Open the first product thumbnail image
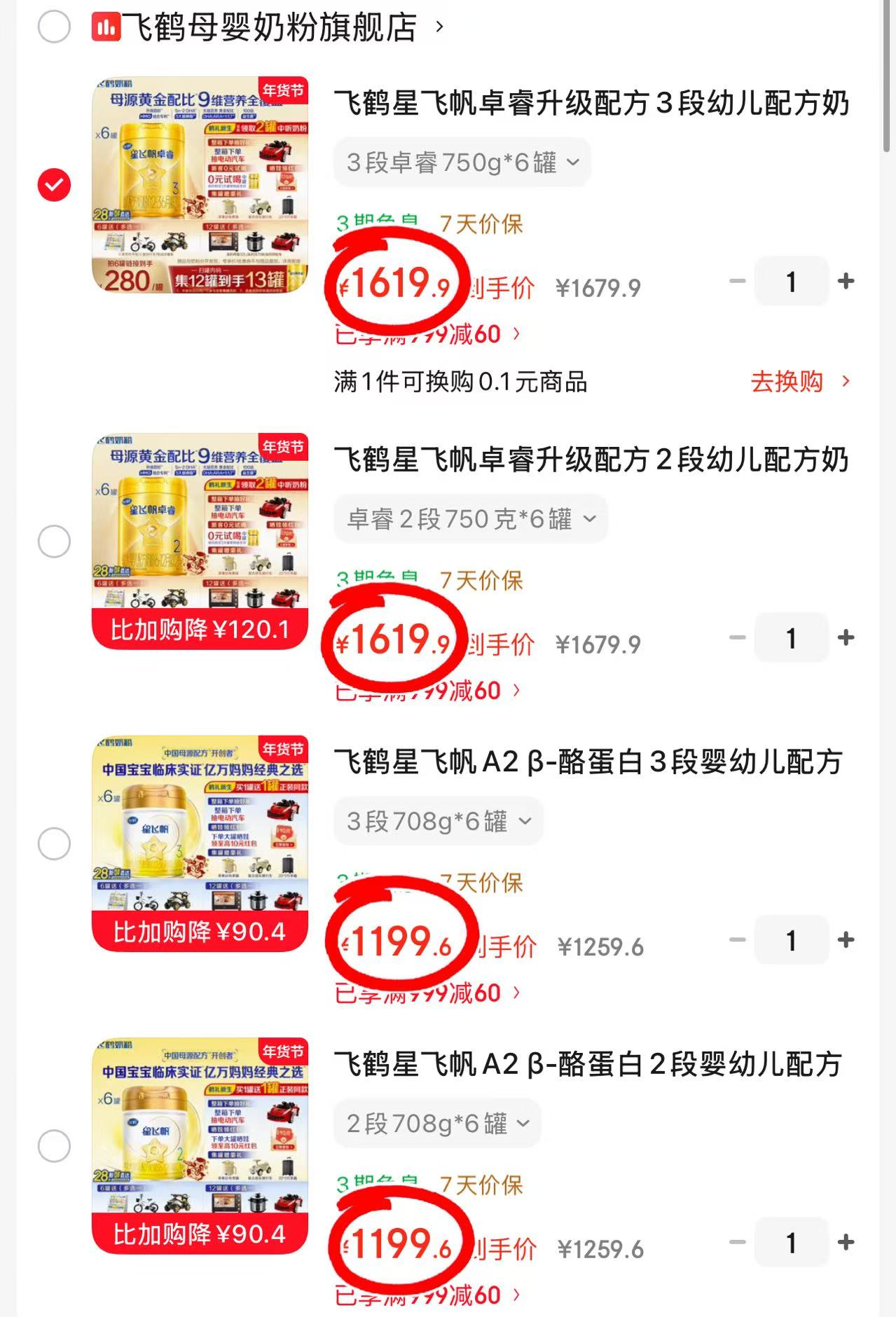This screenshot has width=896, height=1317. [199, 186]
